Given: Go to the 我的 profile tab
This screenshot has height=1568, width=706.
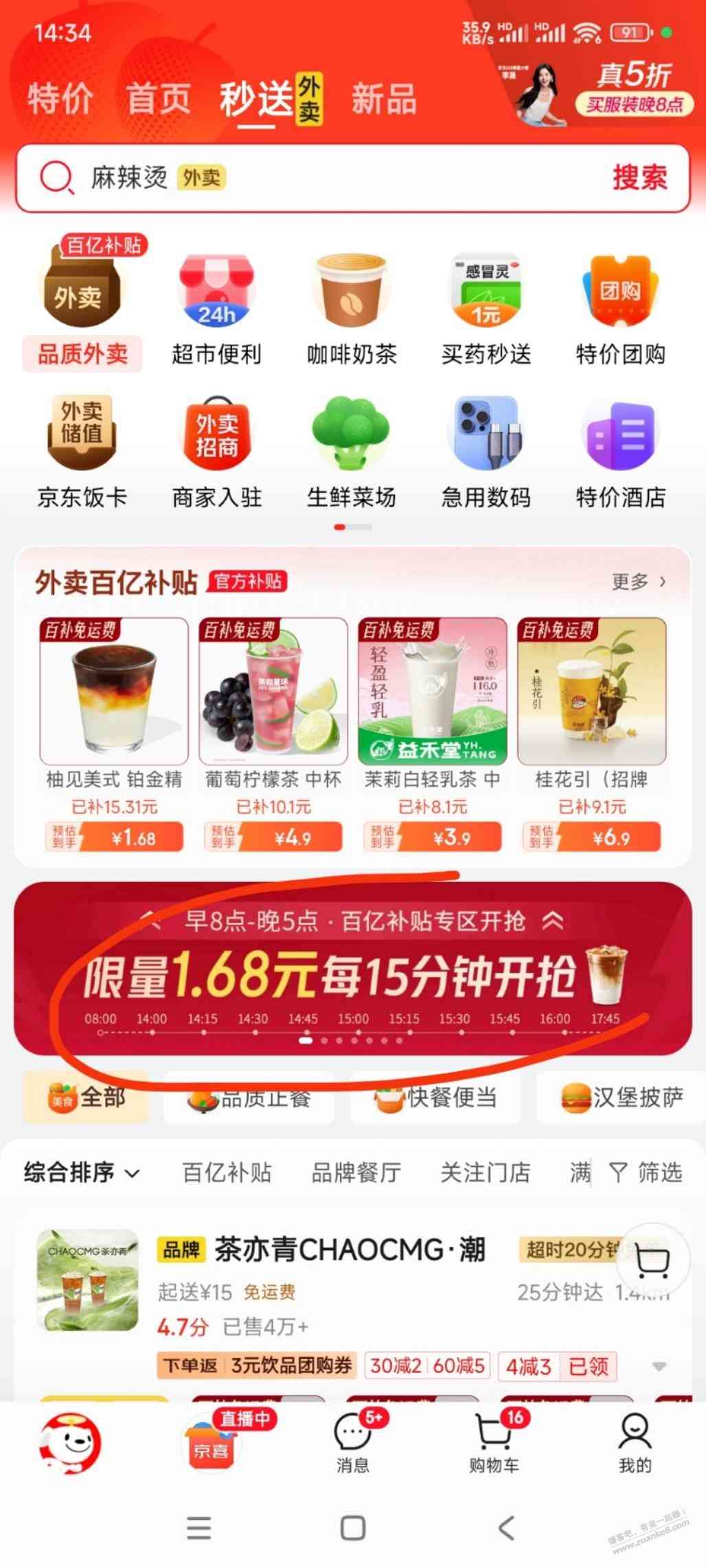Looking at the screenshot, I should 635,1443.
